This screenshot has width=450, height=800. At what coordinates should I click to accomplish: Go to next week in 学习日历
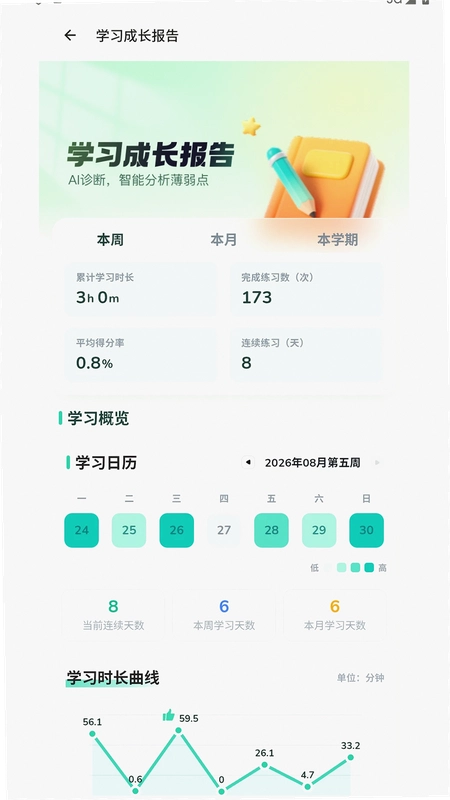[377, 463]
